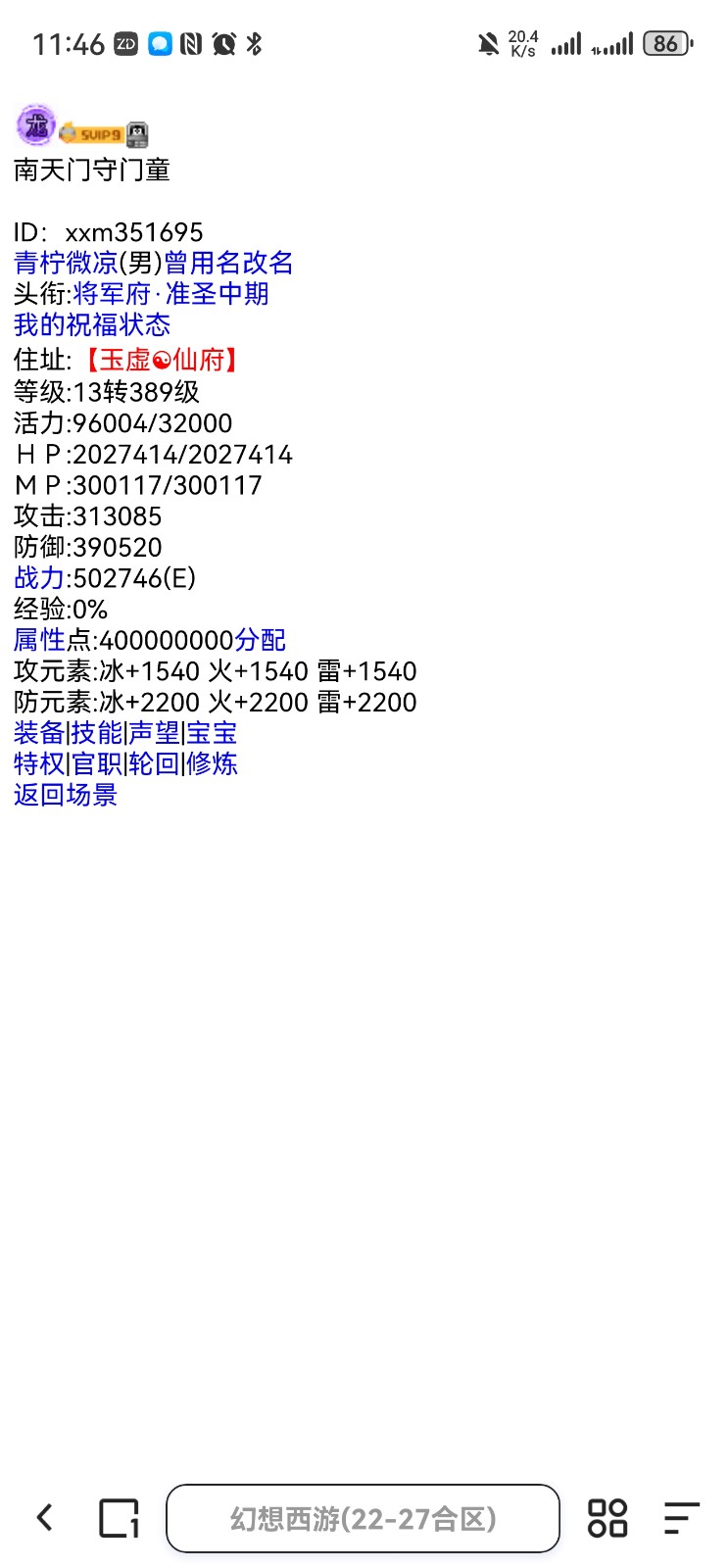Image resolution: width=728 pixels, height=1568 pixels.
Task: Open the 技能 skills page
Action: click(x=96, y=733)
